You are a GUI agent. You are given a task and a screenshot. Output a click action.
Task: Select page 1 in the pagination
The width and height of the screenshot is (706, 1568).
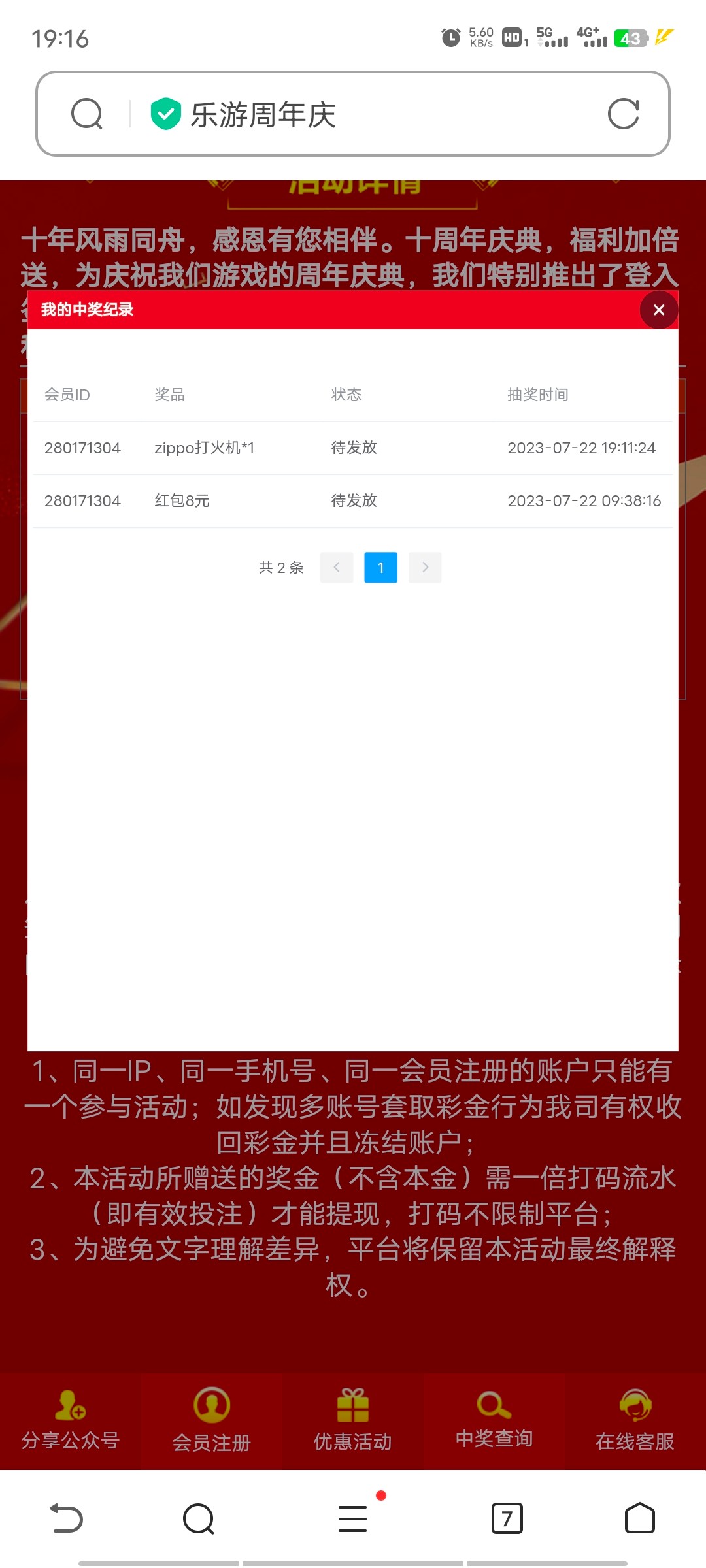[380, 567]
